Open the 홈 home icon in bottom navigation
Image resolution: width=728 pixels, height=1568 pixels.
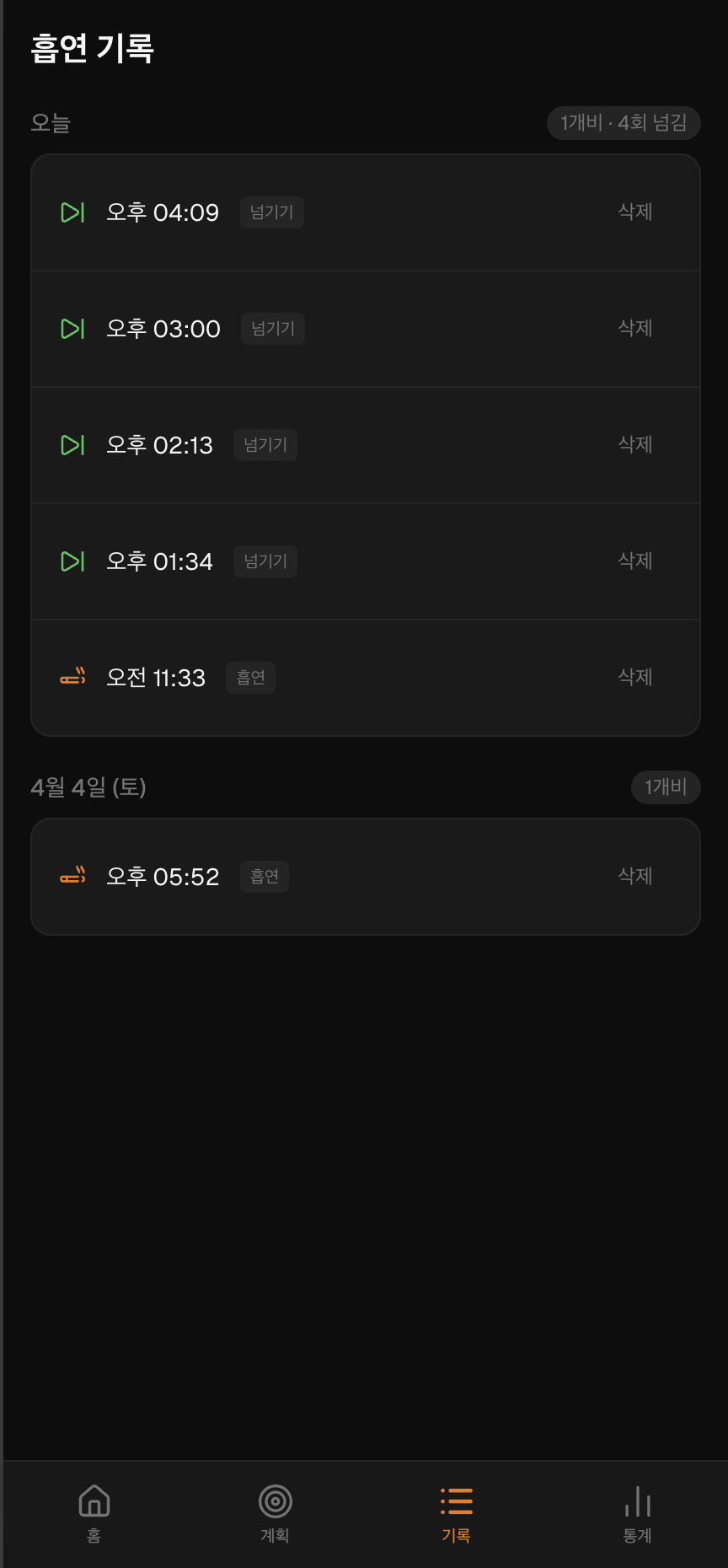coord(93,1512)
